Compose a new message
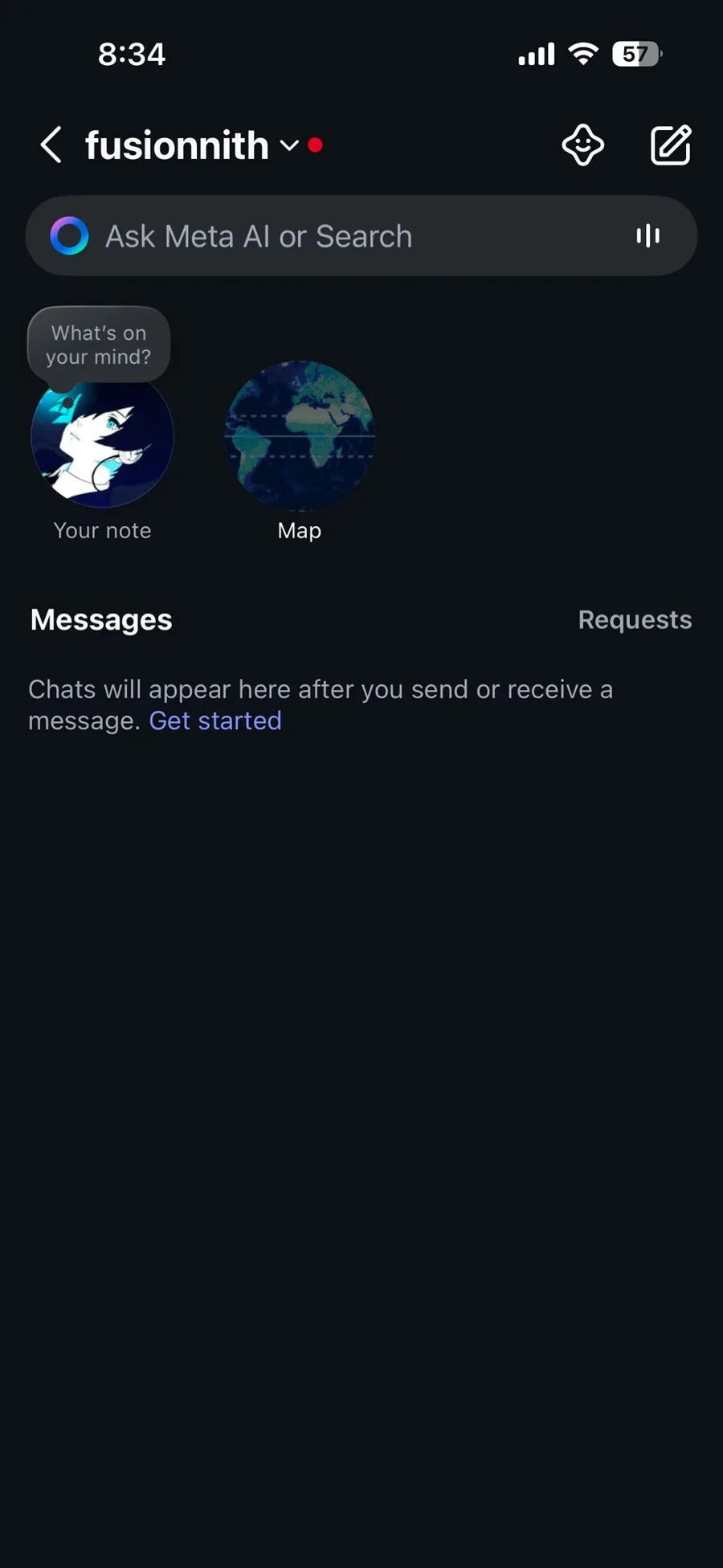The height and width of the screenshot is (1568, 723). pos(671,145)
